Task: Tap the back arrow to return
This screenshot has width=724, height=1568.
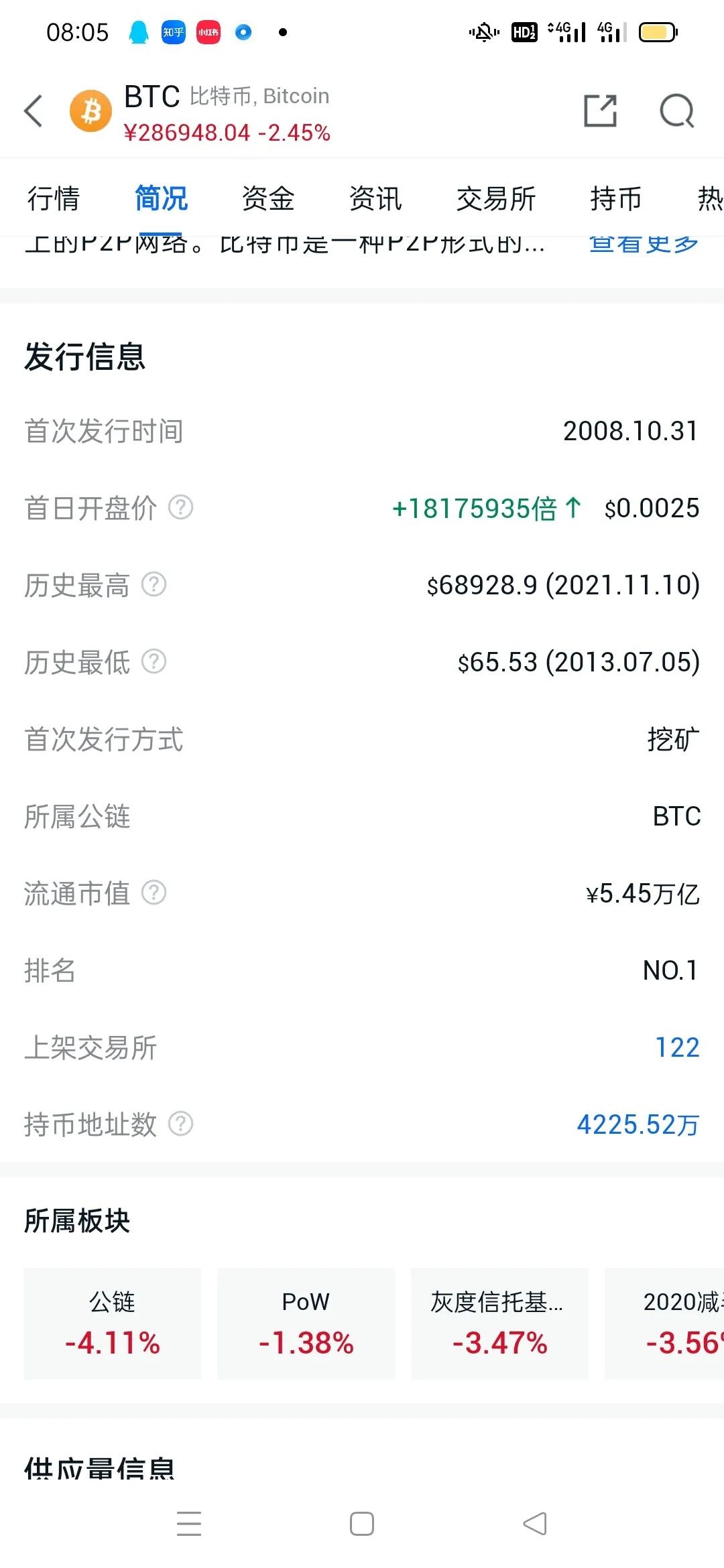Action: tap(33, 111)
